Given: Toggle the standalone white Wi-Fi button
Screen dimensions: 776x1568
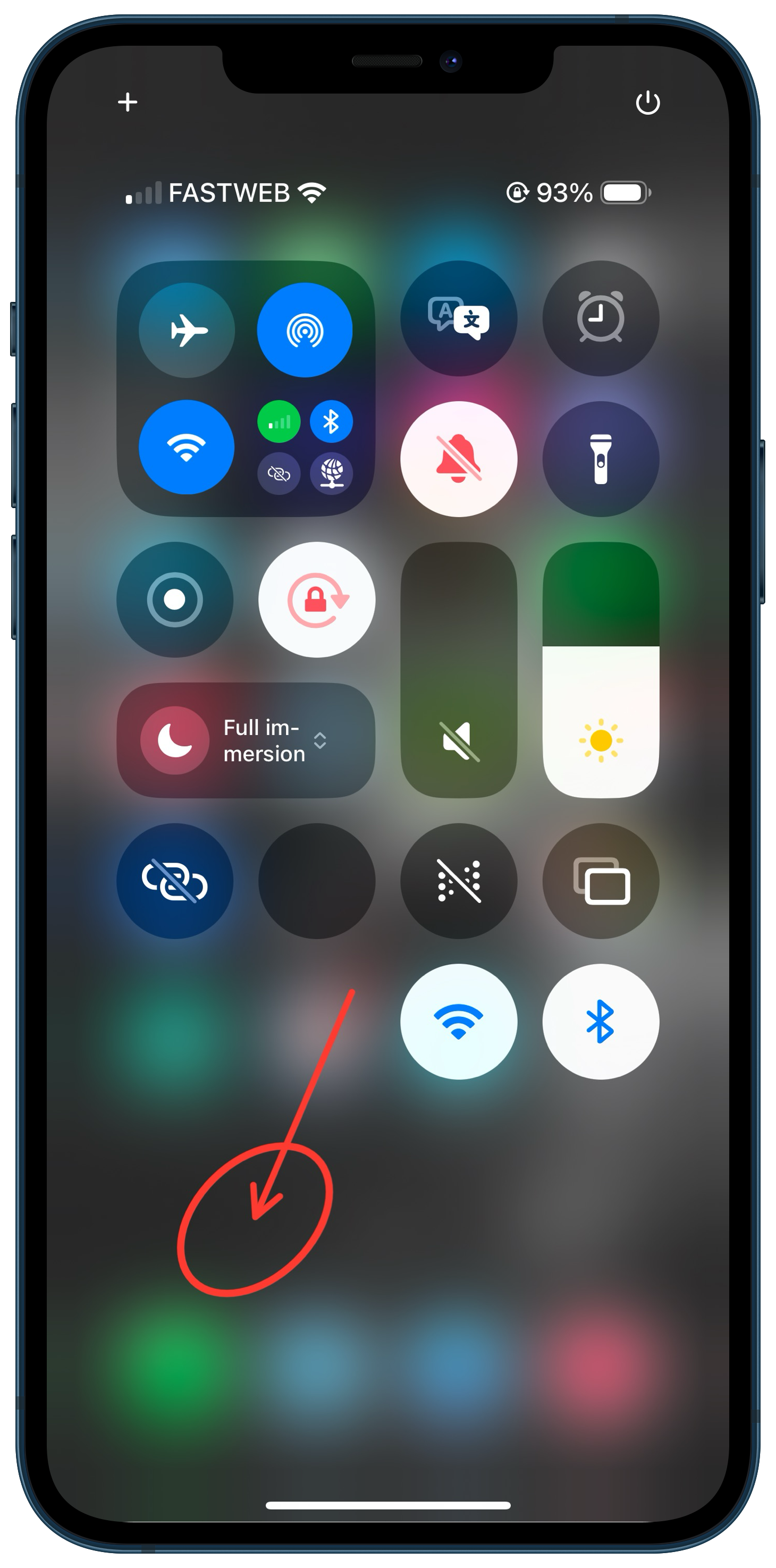Looking at the screenshot, I should point(459,1022).
